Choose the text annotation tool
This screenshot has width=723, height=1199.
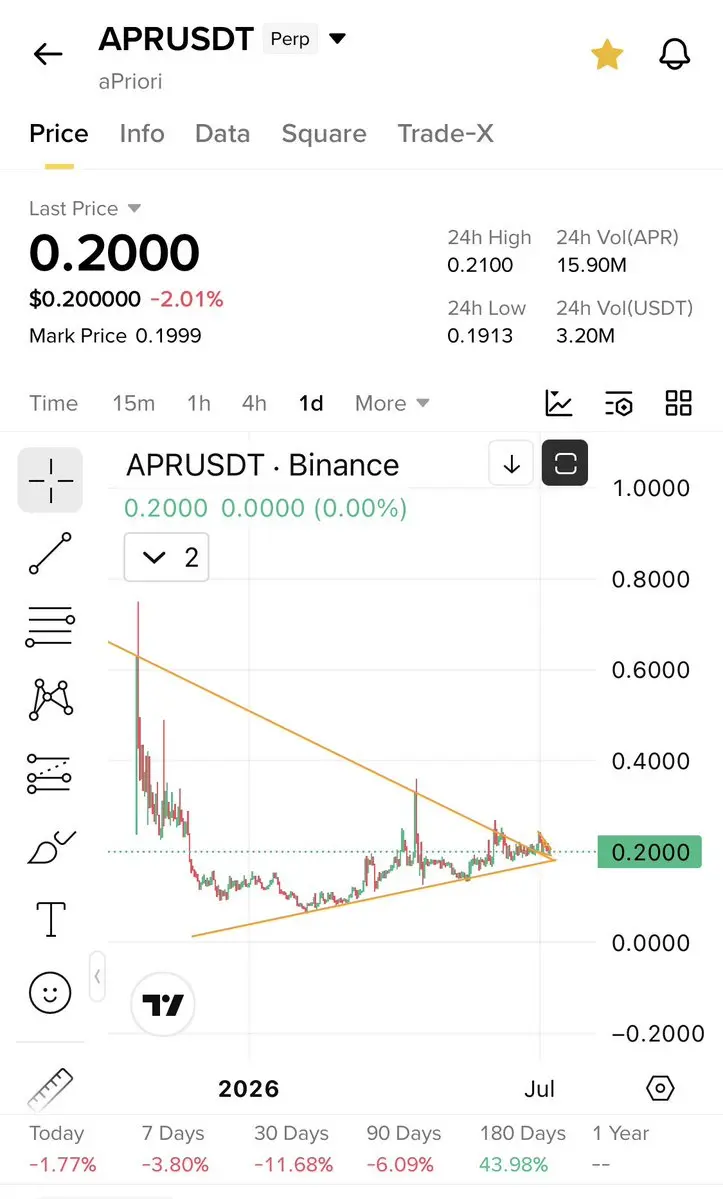(x=50, y=918)
